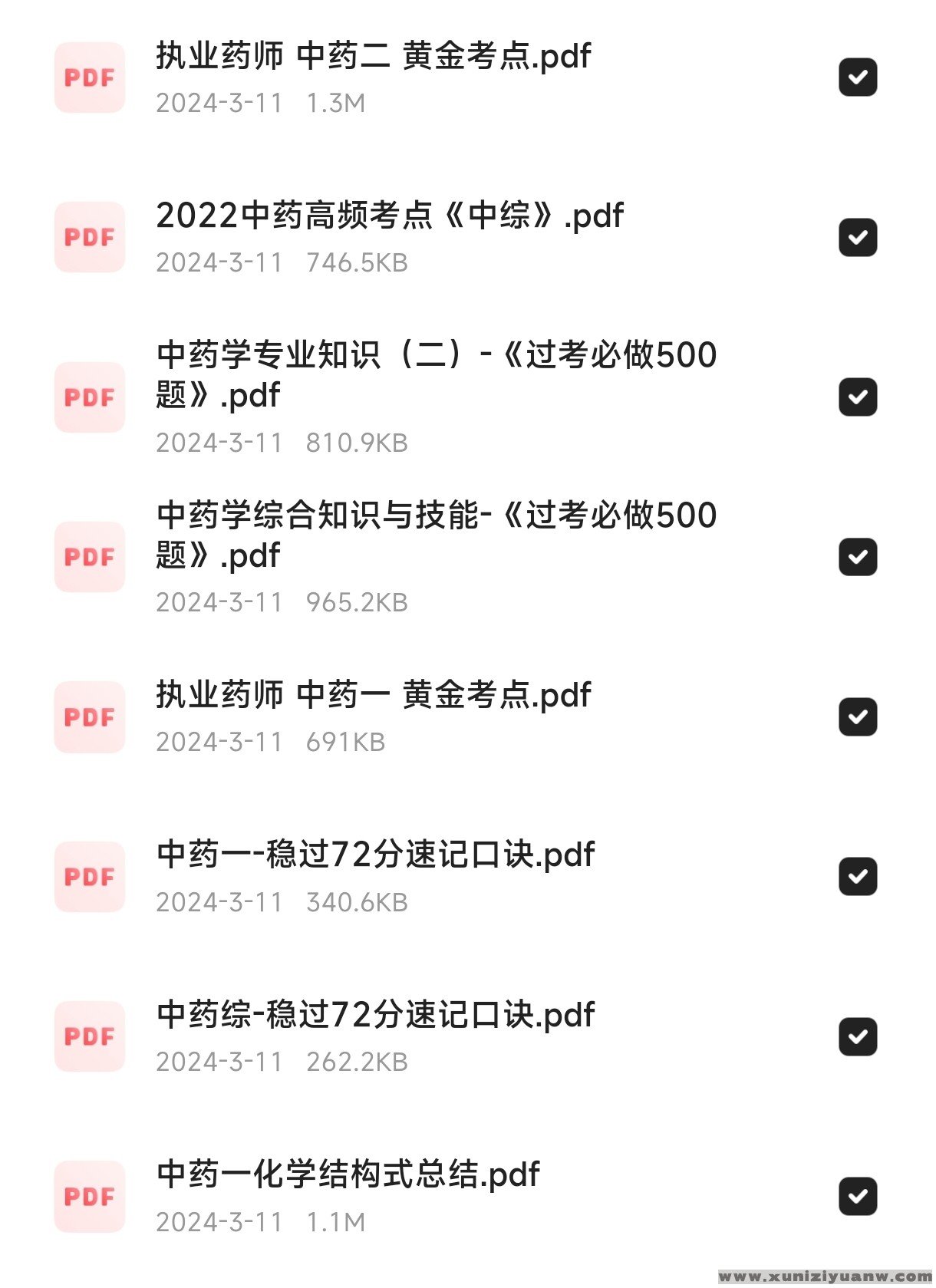This screenshot has width=936, height=1288.
Task: Deselect the 2022中药高频考点《中综》.pdf checkbox
Action: click(858, 238)
